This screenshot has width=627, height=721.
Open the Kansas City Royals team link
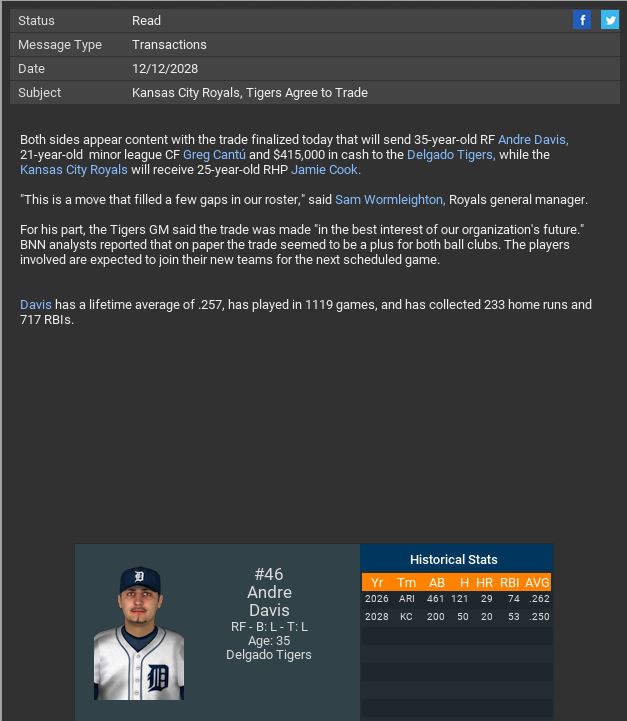tap(73, 170)
